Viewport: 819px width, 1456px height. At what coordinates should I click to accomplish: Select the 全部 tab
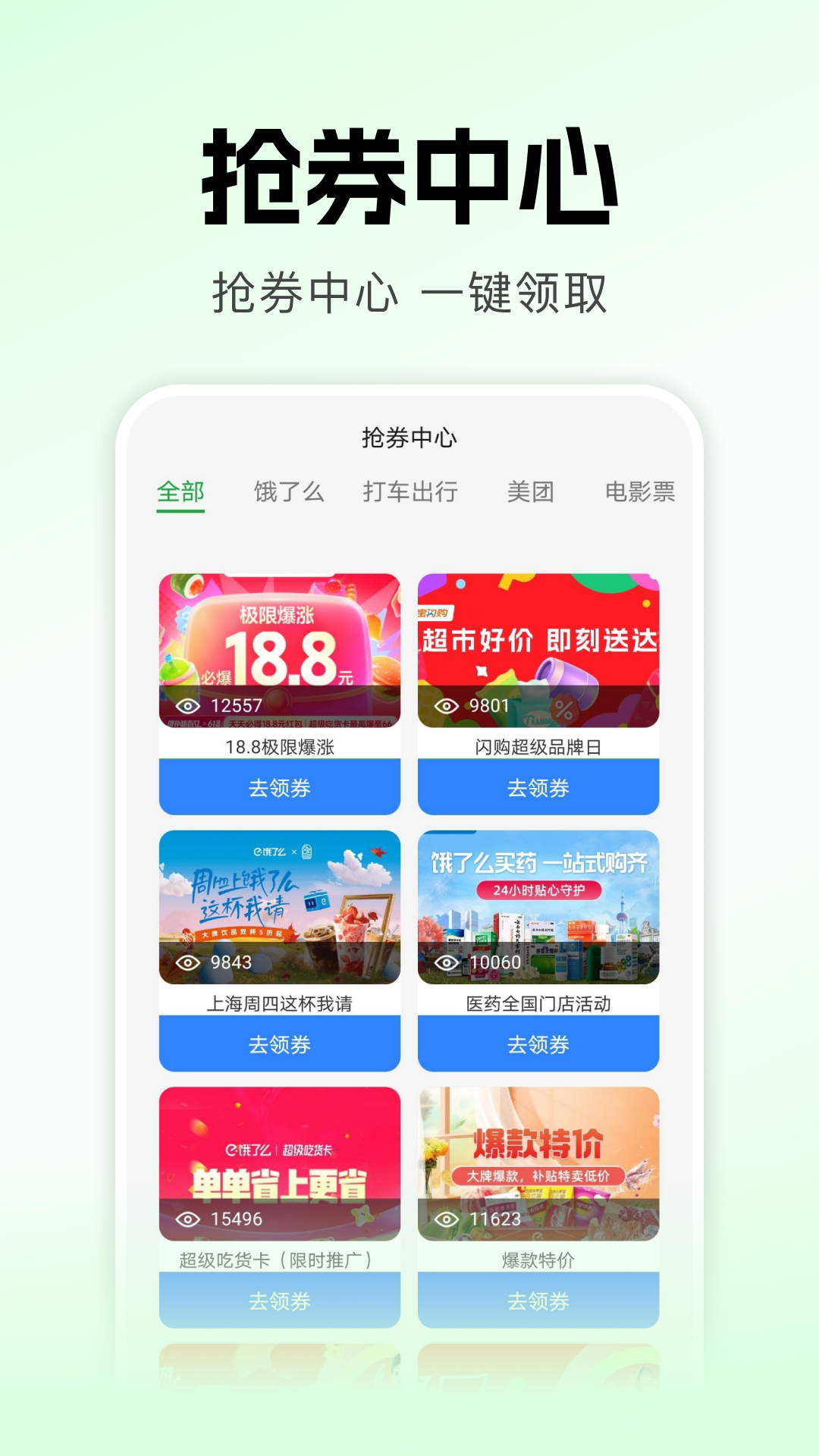click(180, 491)
